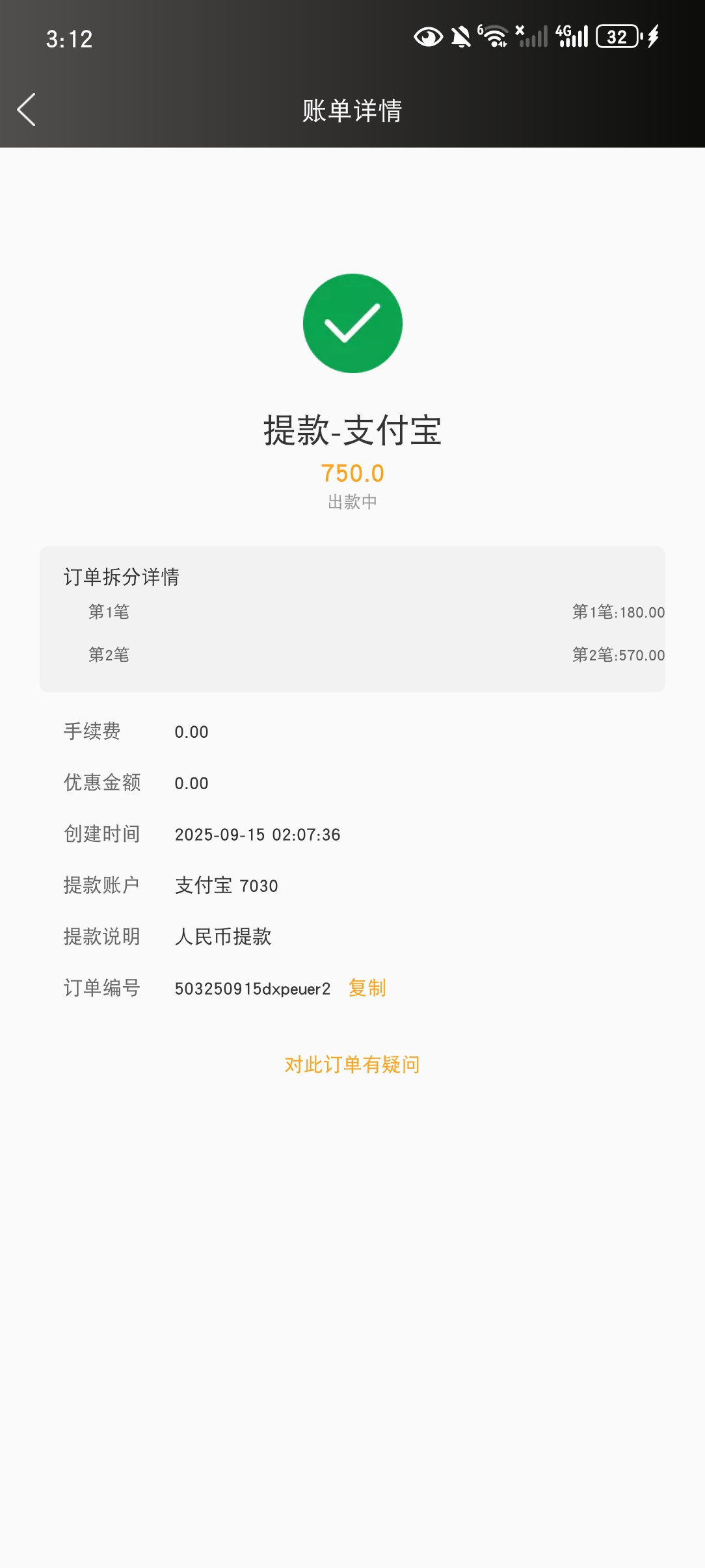Open the 对此订单有疑问 link

352,1065
